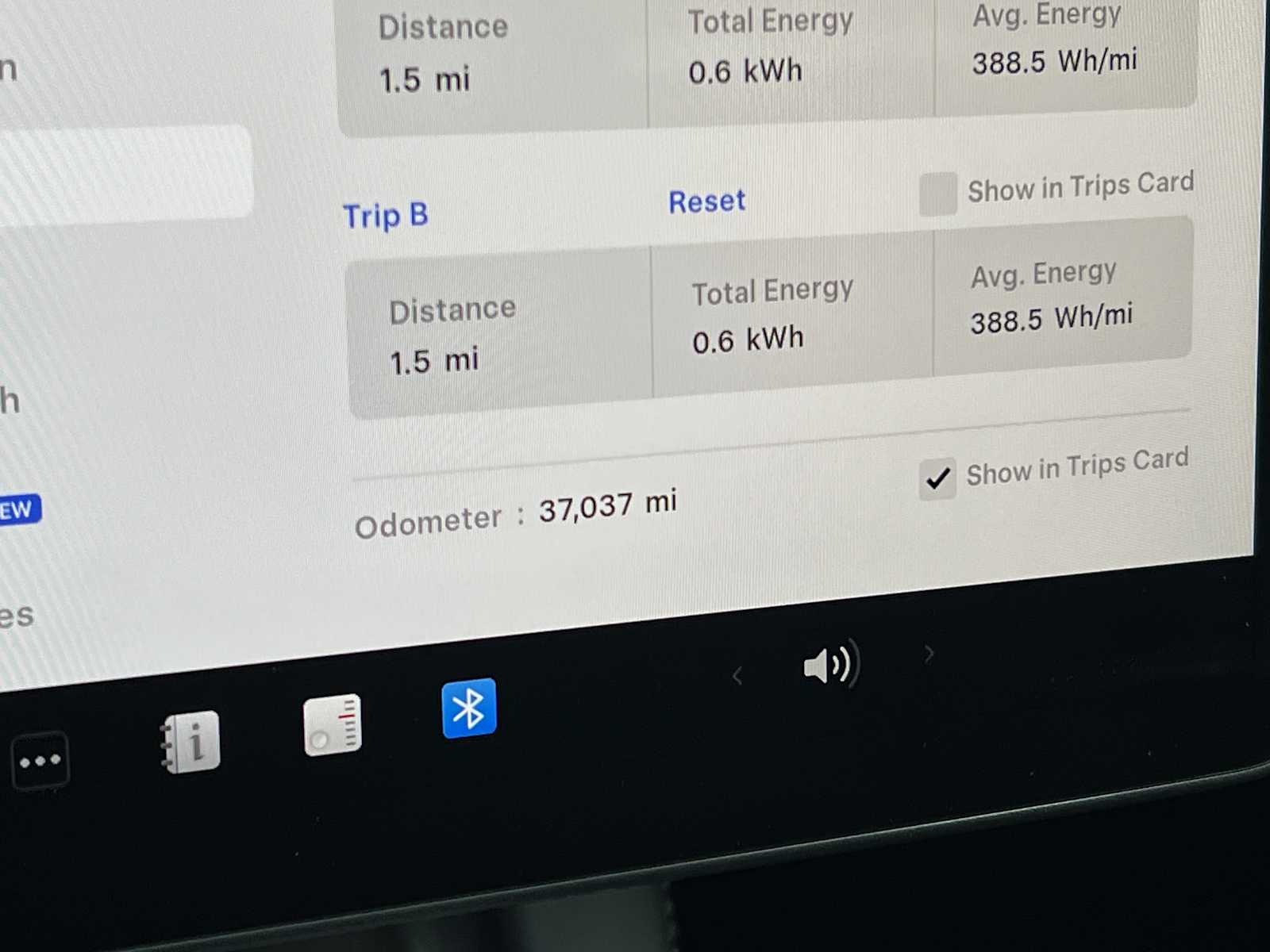Reset the Trip B counter
The width and height of the screenshot is (1270, 952).
706,202
